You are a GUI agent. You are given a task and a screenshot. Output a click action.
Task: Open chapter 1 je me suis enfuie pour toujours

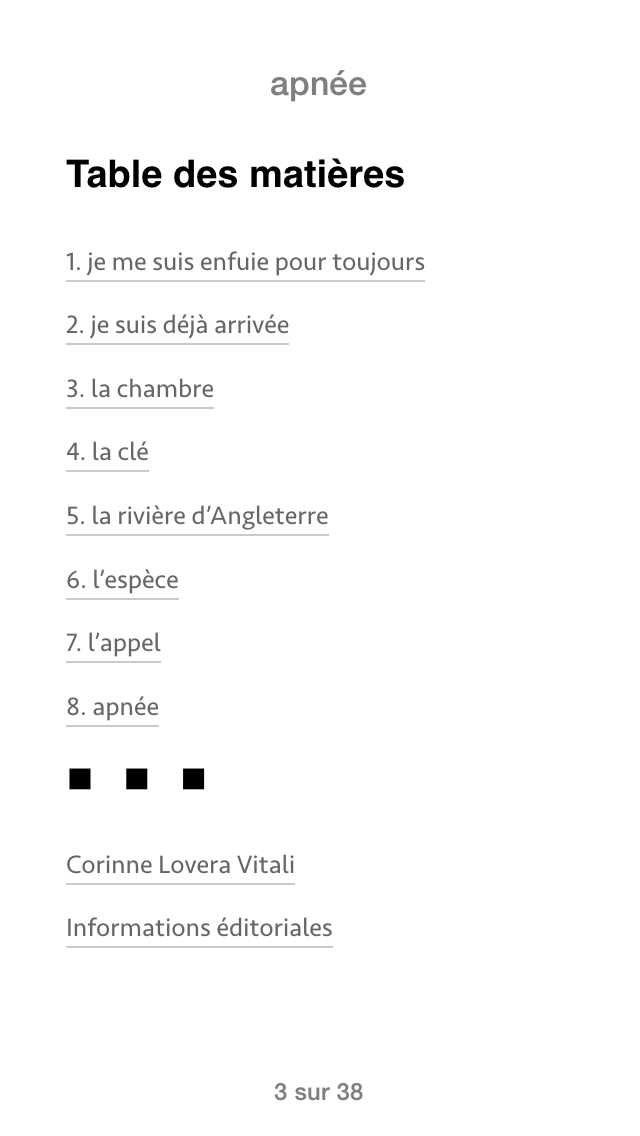[x=245, y=262]
